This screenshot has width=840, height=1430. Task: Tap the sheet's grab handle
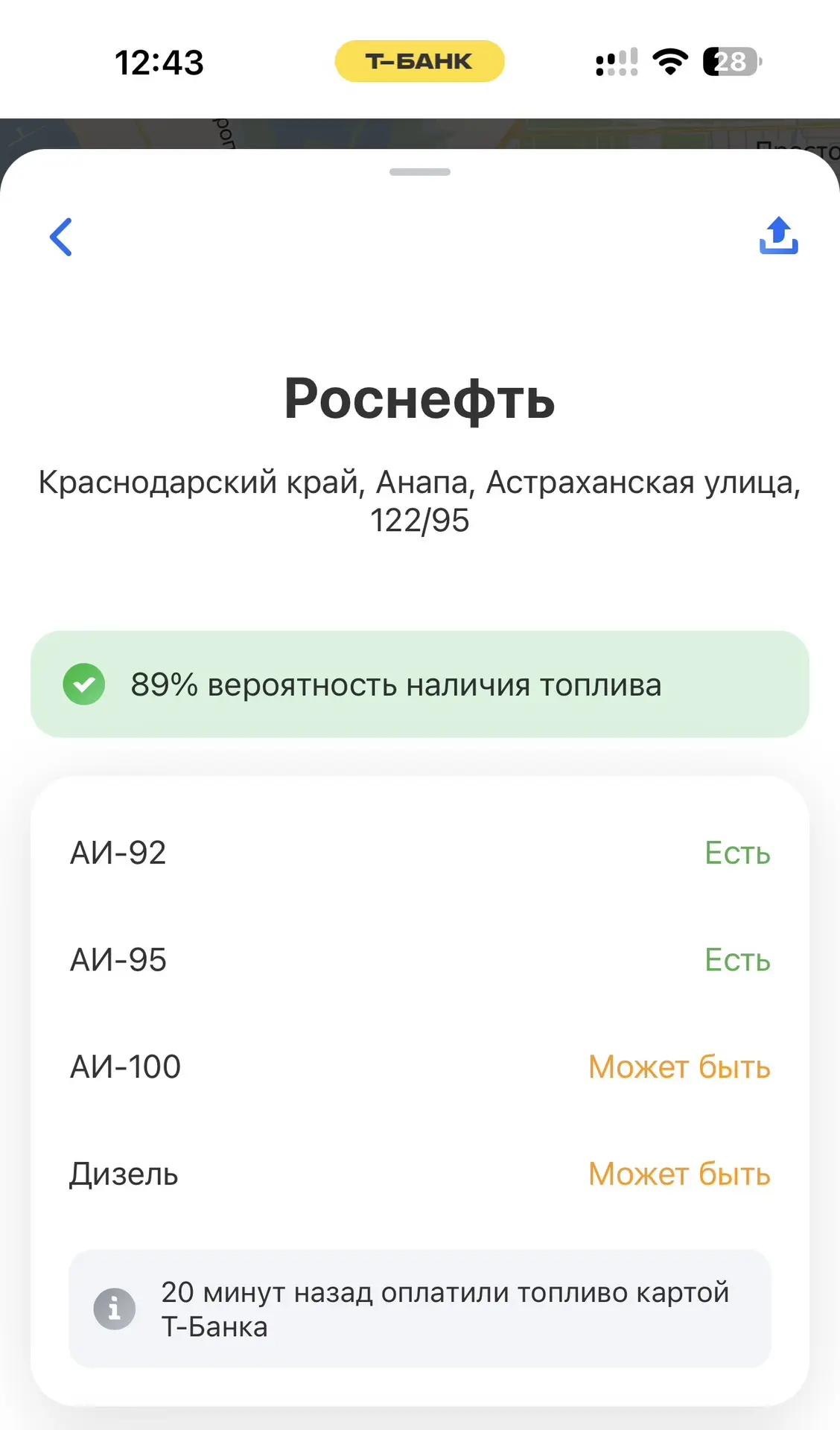(x=420, y=172)
